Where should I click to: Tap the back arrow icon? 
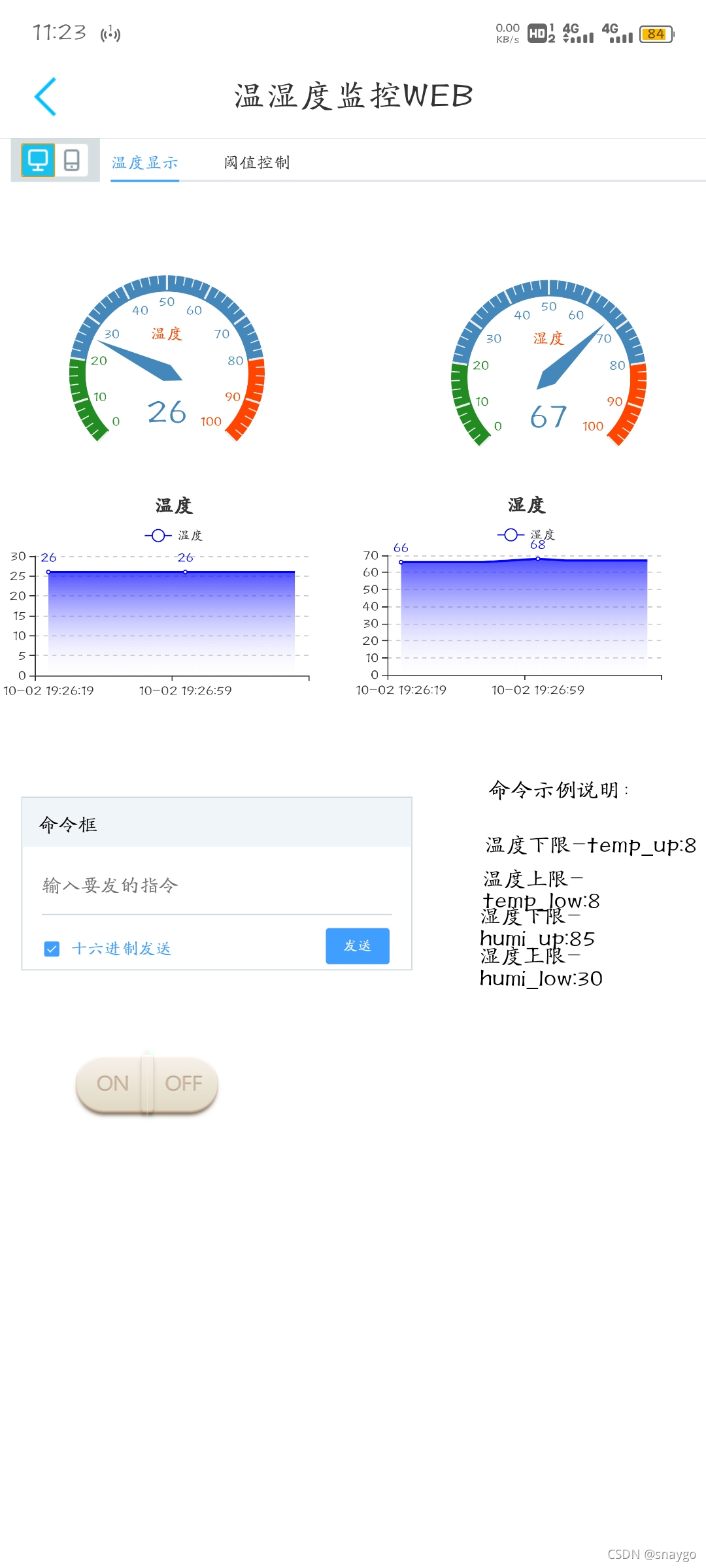point(46,97)
